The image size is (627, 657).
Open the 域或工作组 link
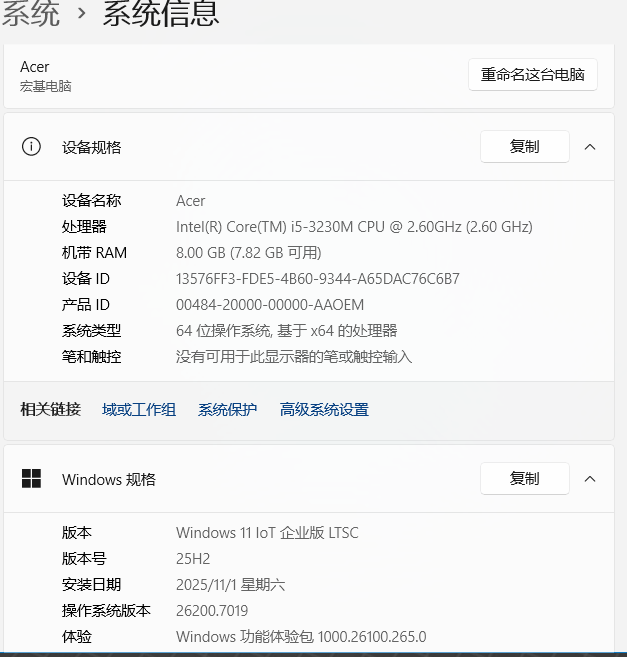pyautogui.click(x=139, y=409)
